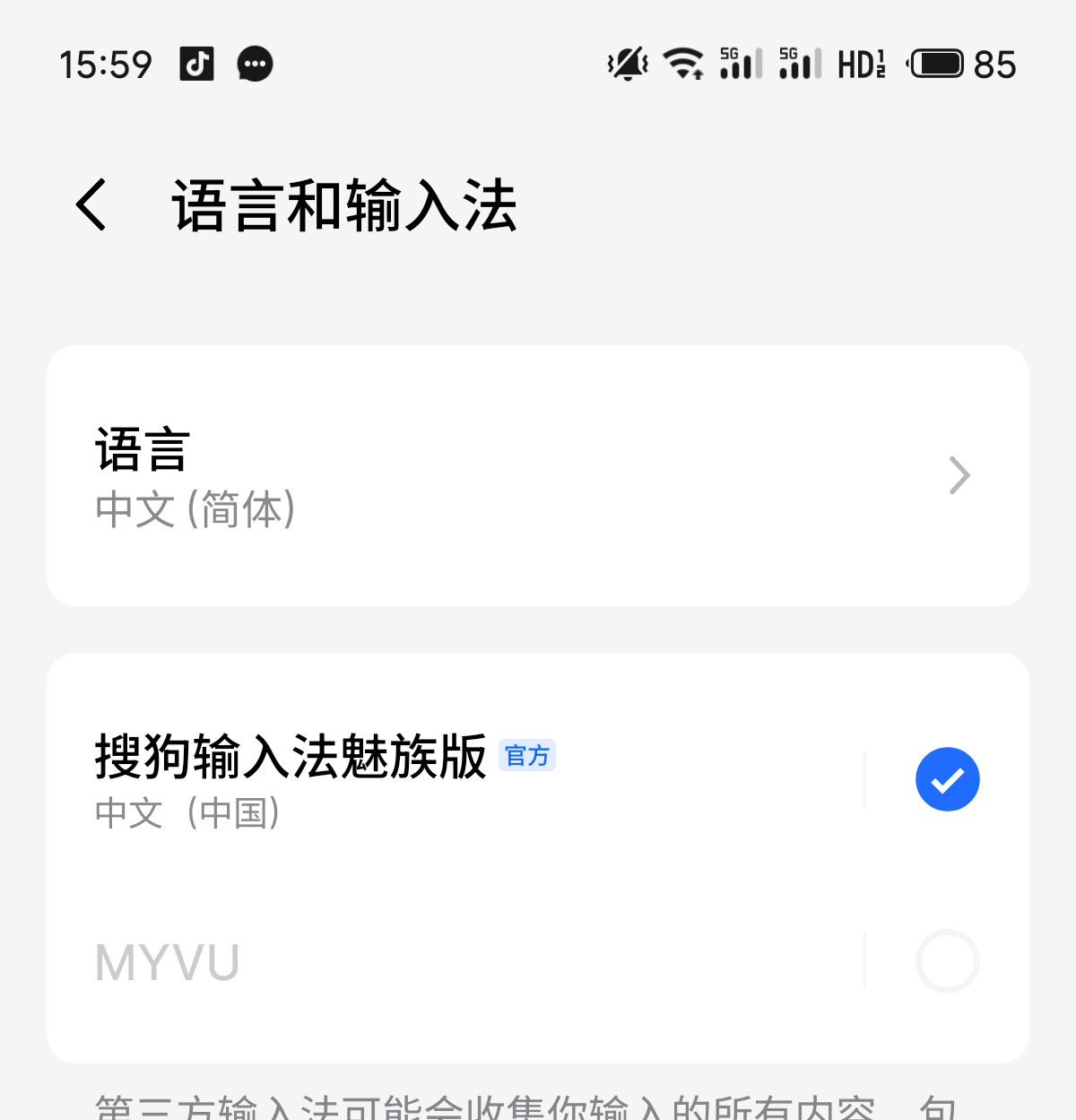Tap the HD voice indicator icon
1076x1120 pixels.
tap(860, 64)
